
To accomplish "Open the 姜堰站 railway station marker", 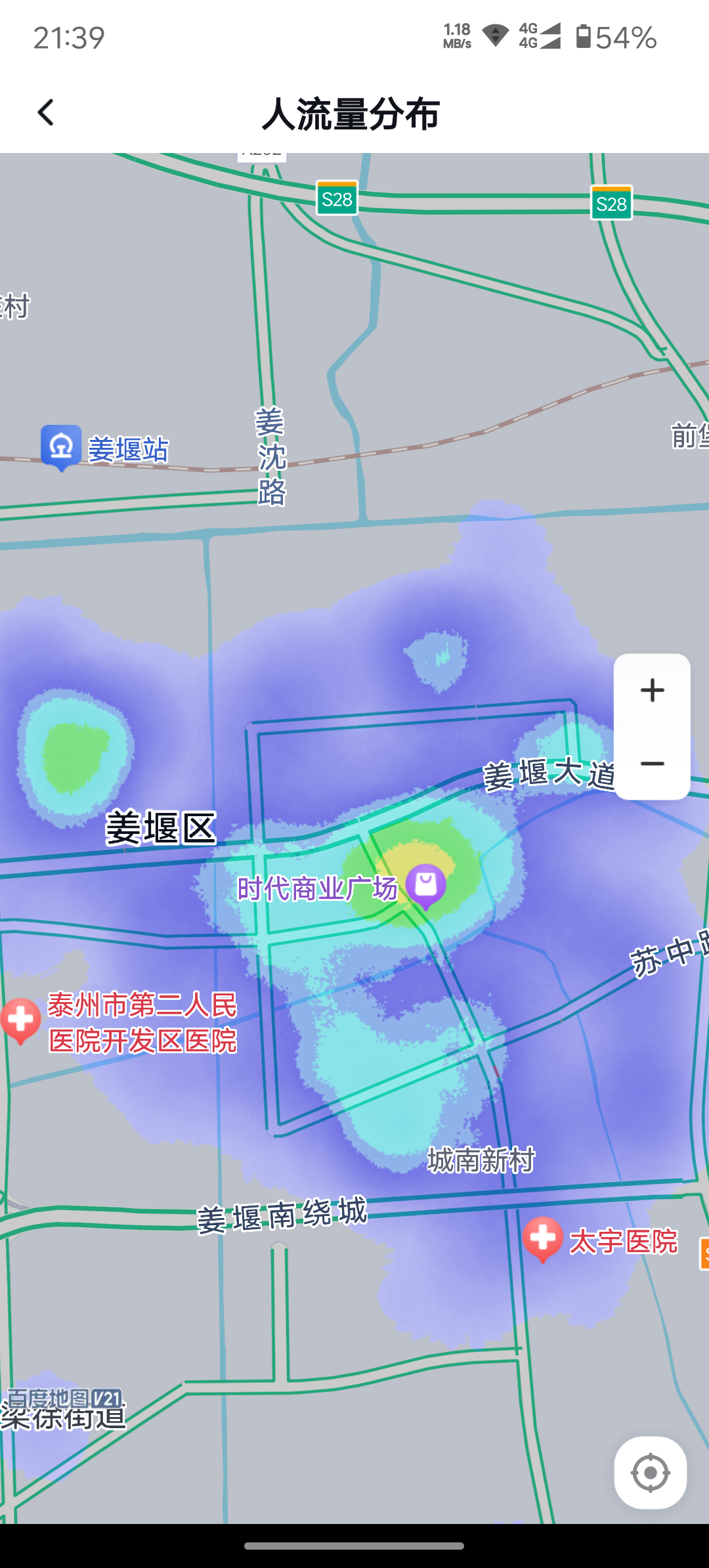I will click(x=61, y=447).
